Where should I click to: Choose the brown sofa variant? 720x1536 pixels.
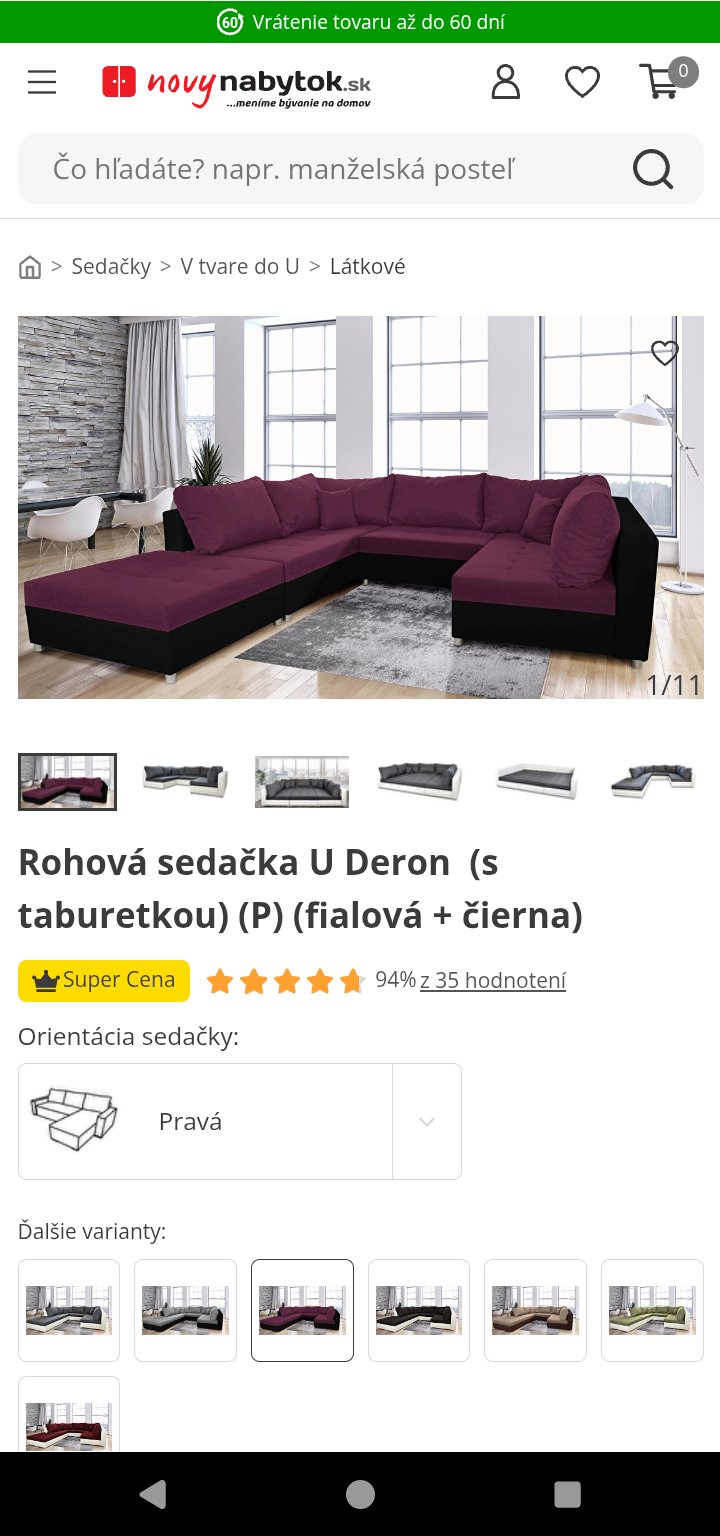point(535,1310)
